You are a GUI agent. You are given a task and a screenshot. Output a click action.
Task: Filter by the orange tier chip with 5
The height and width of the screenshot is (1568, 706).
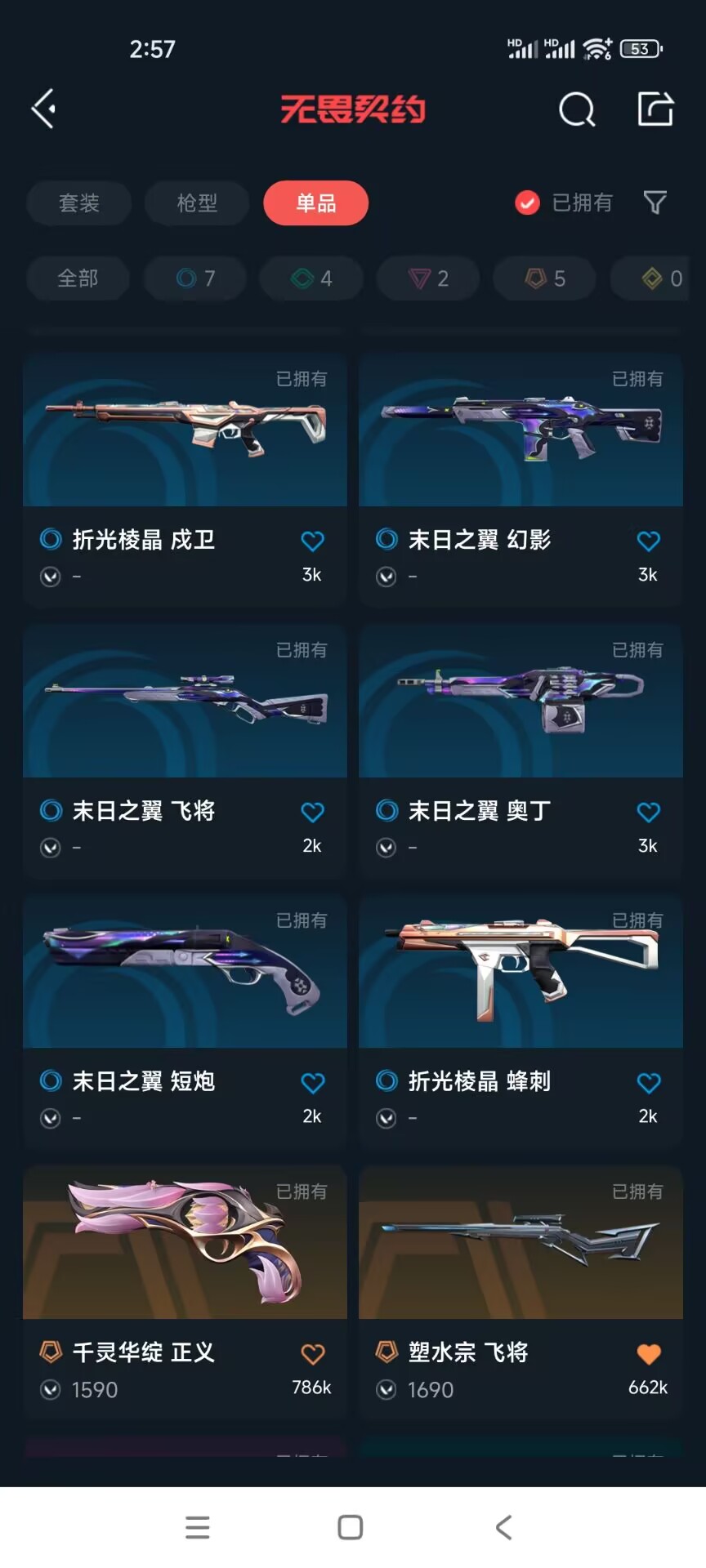[x=545, y=278]
